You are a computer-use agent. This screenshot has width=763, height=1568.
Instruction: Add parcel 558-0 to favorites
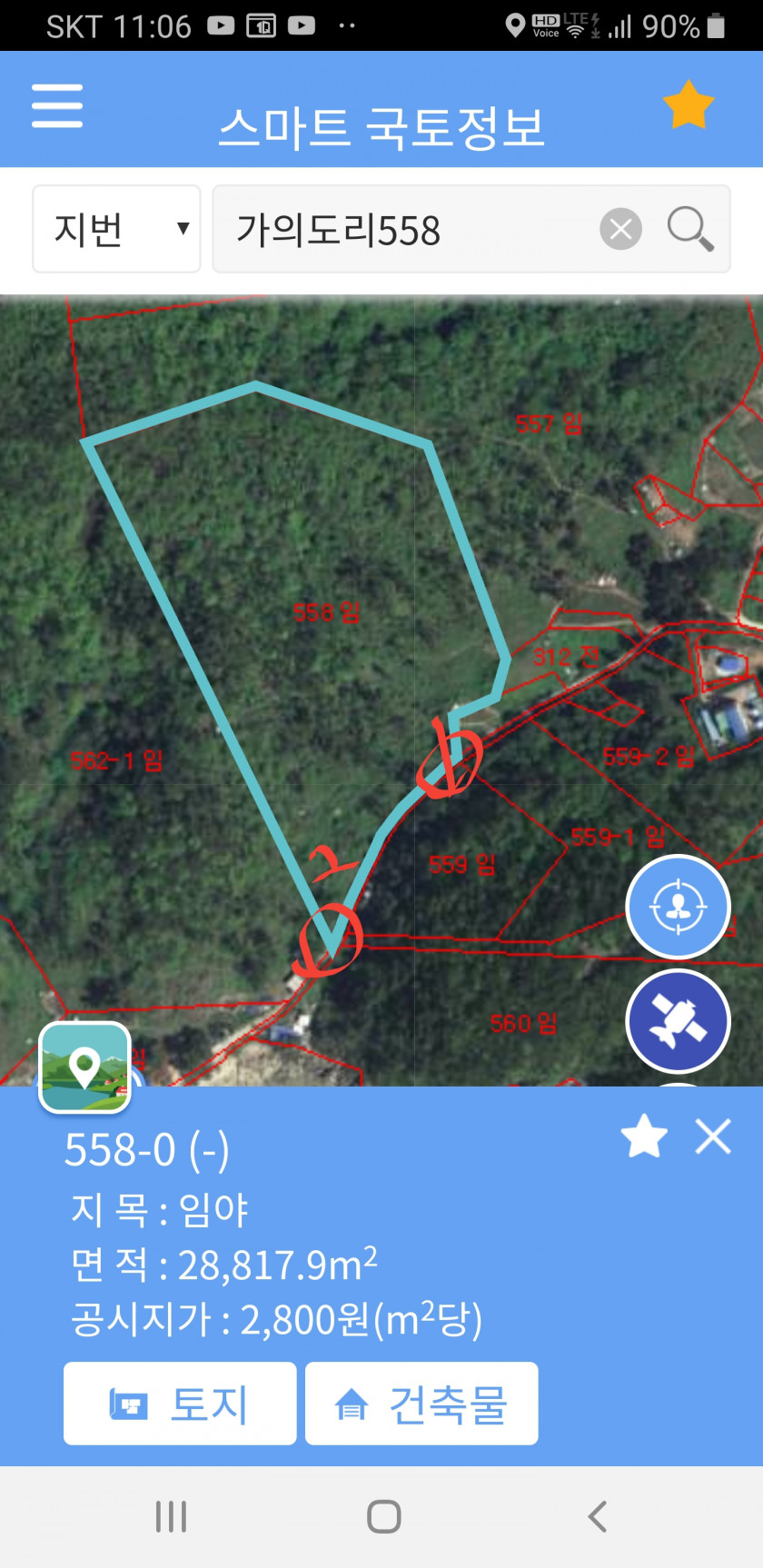(644, 1136)
